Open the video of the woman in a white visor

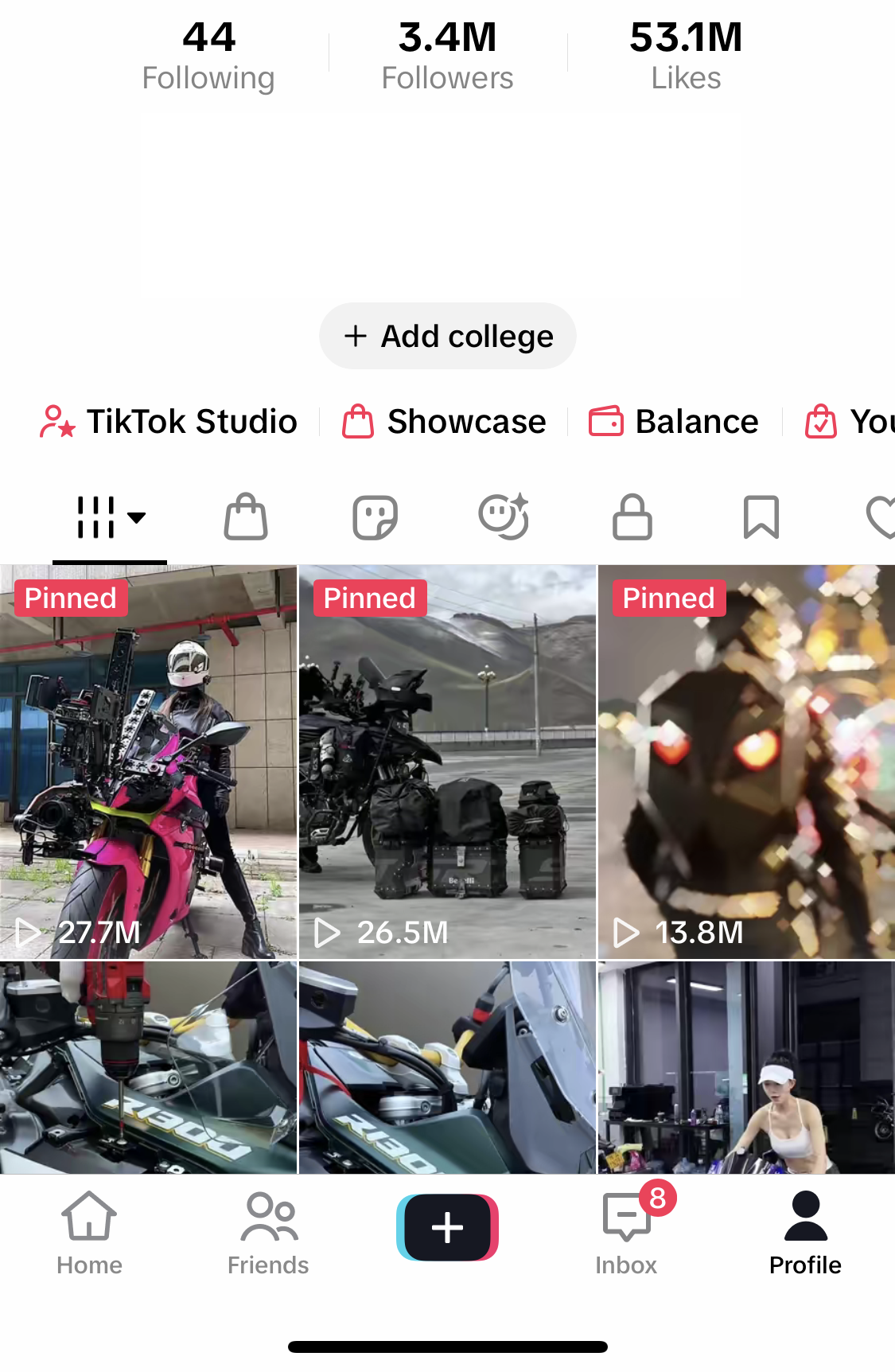[x=746, y=1067]
